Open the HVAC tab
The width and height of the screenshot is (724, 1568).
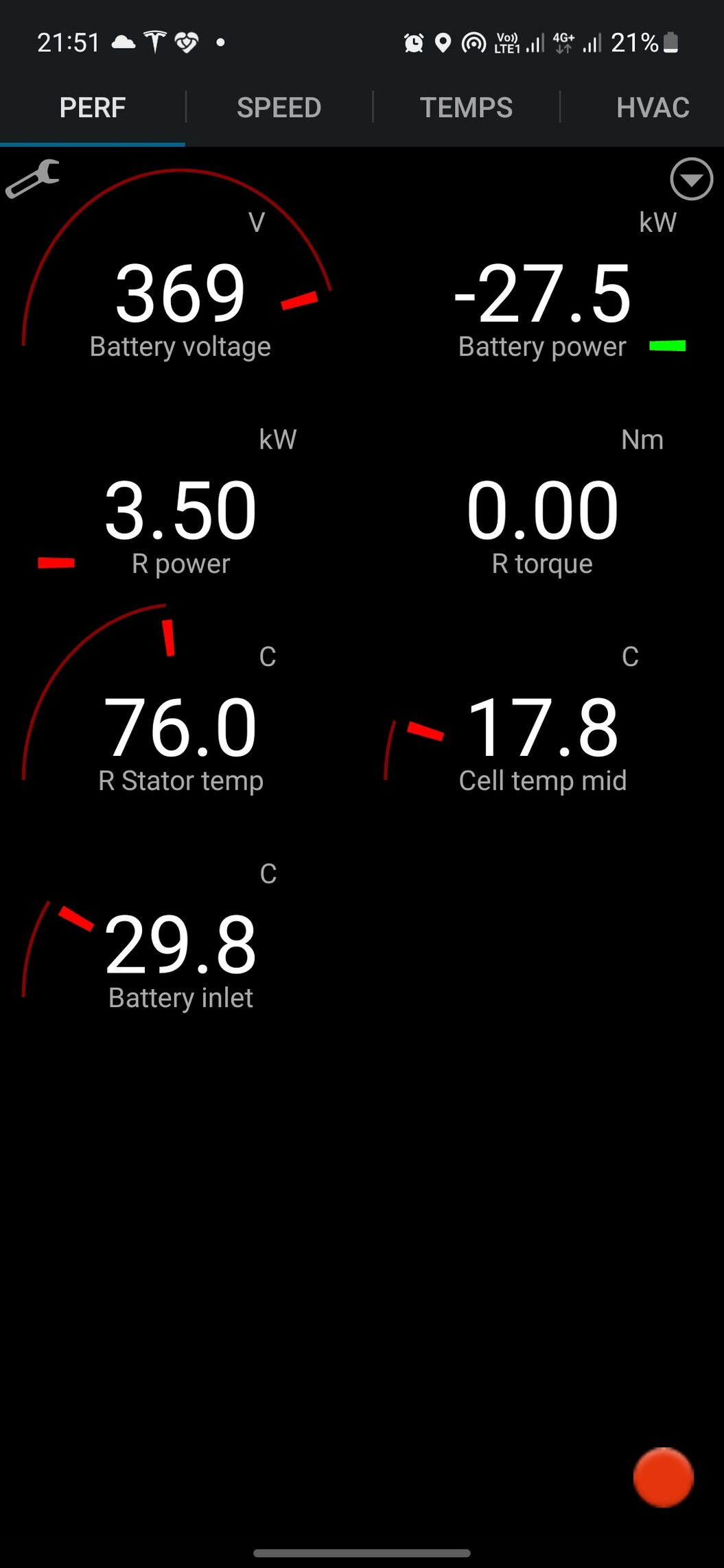click(x=652, y=108)
